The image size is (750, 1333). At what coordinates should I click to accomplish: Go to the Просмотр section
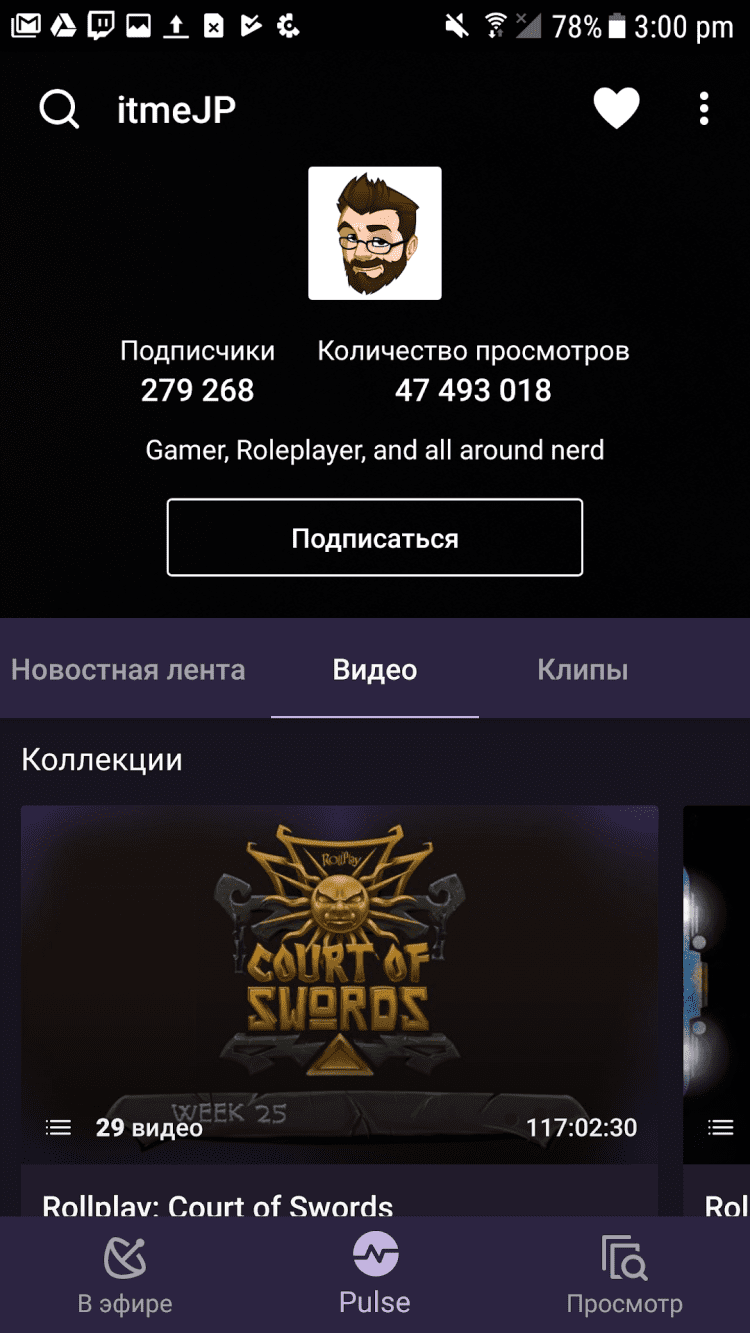[625, 1275]
